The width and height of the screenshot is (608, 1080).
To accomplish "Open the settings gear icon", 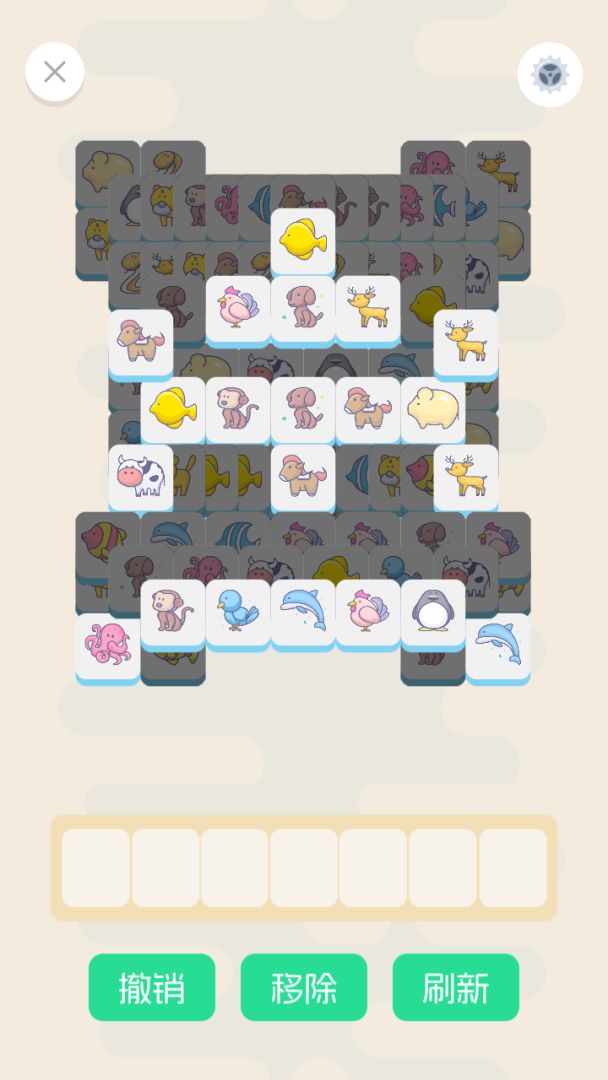I will point(550,74).
